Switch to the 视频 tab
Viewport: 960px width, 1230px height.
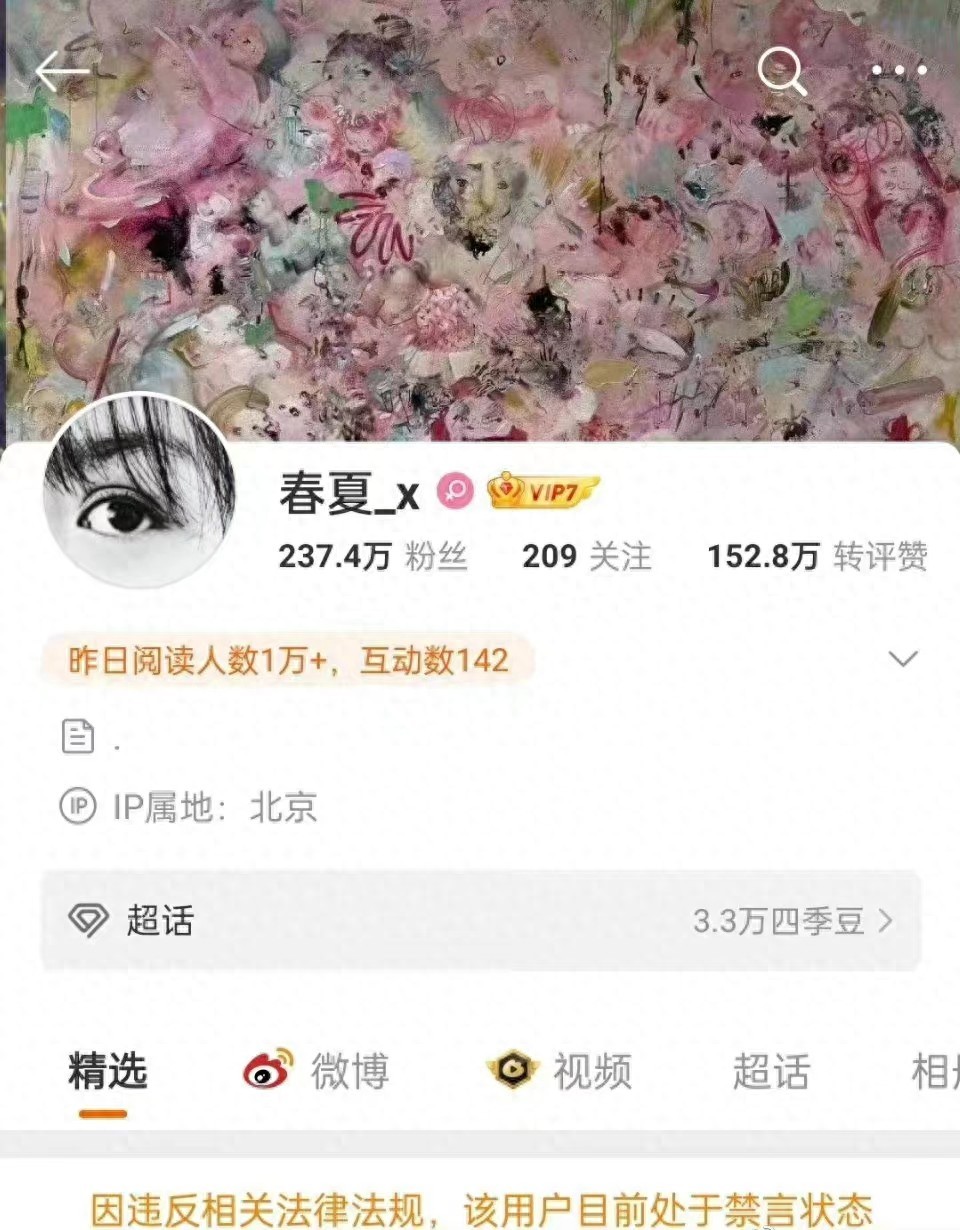pos(560,1072)
